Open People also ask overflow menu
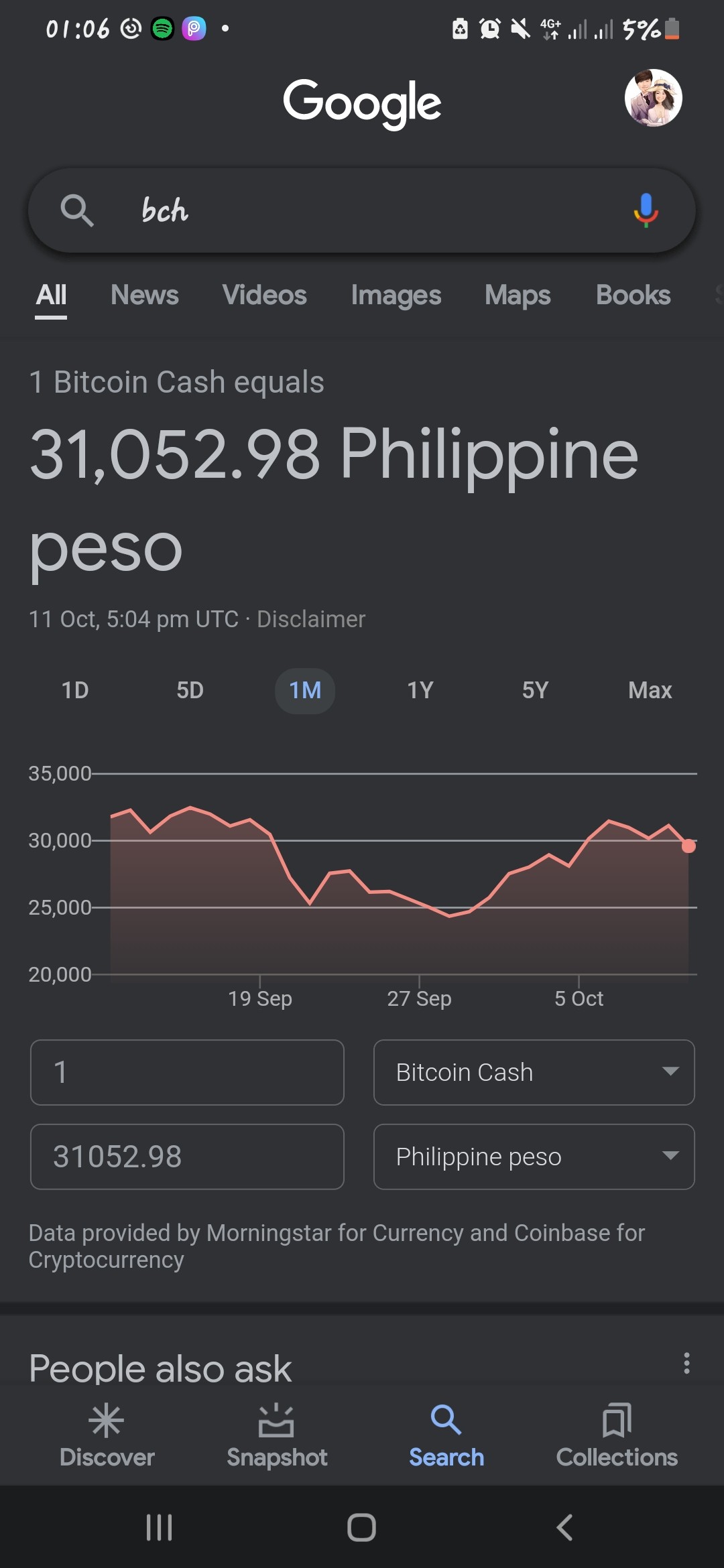 click(x=686, y=1363)
